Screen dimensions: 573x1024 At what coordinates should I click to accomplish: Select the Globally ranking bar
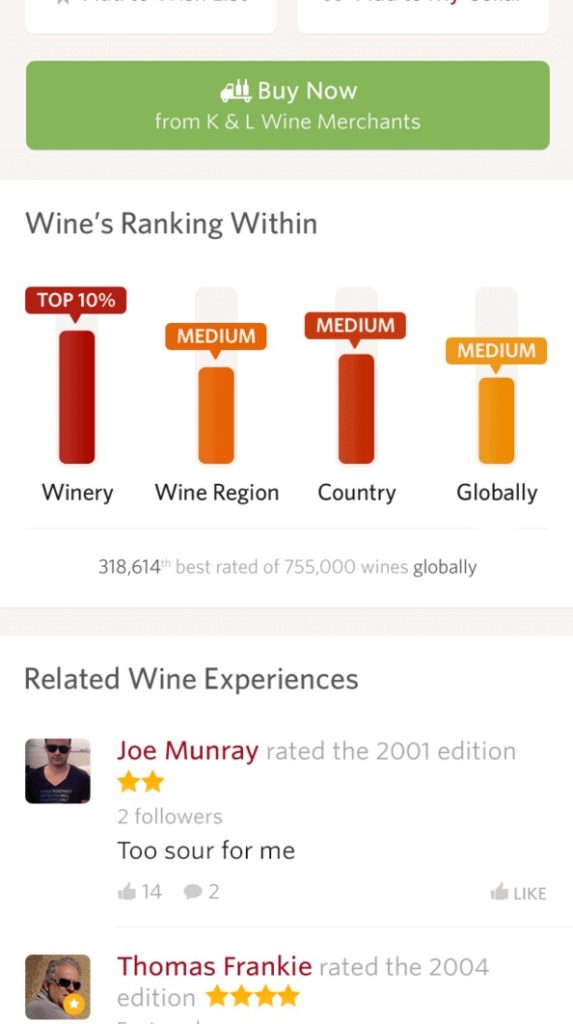coord(496,421)
